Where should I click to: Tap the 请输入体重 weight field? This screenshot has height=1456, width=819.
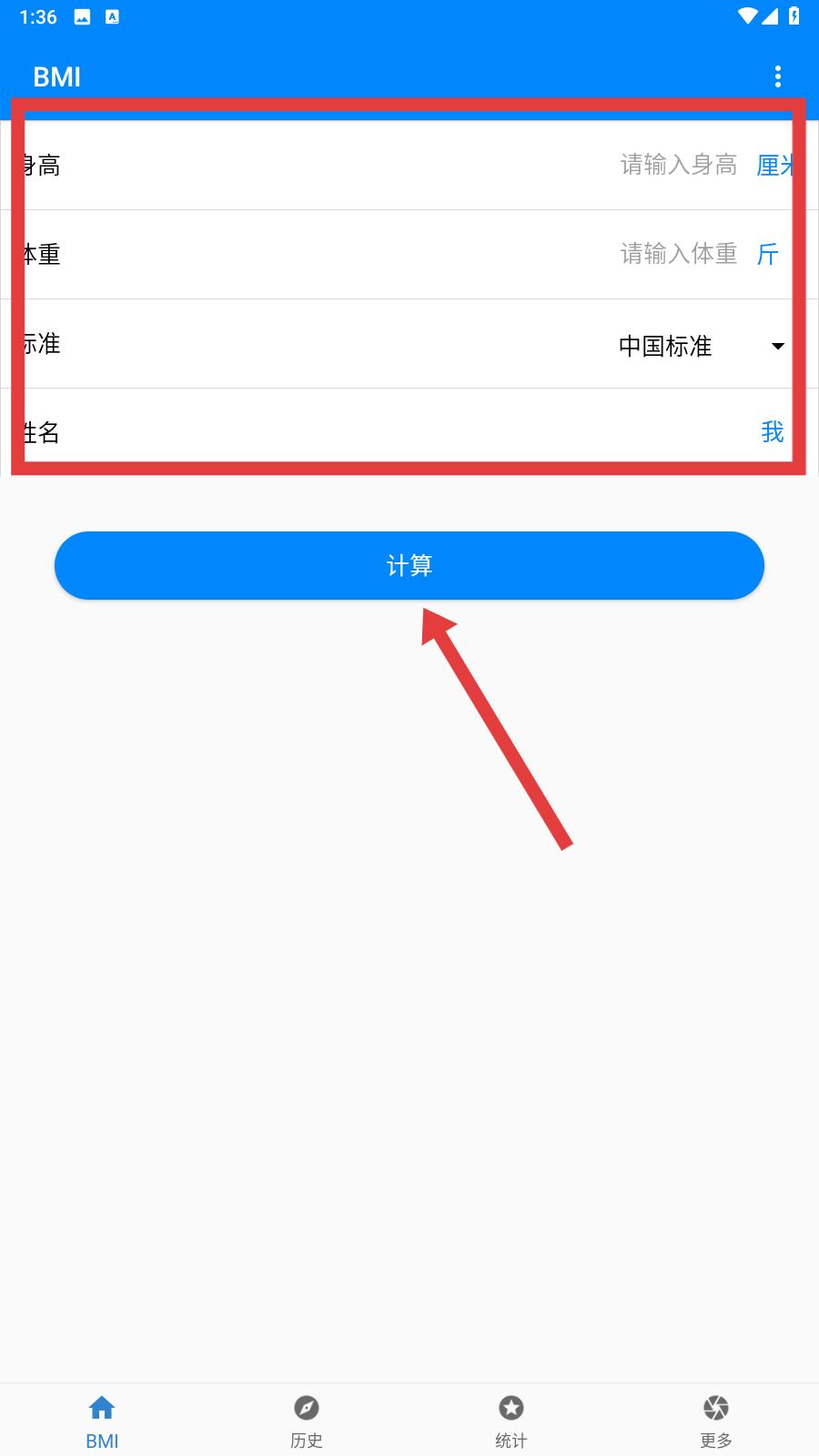coord(678,254)
